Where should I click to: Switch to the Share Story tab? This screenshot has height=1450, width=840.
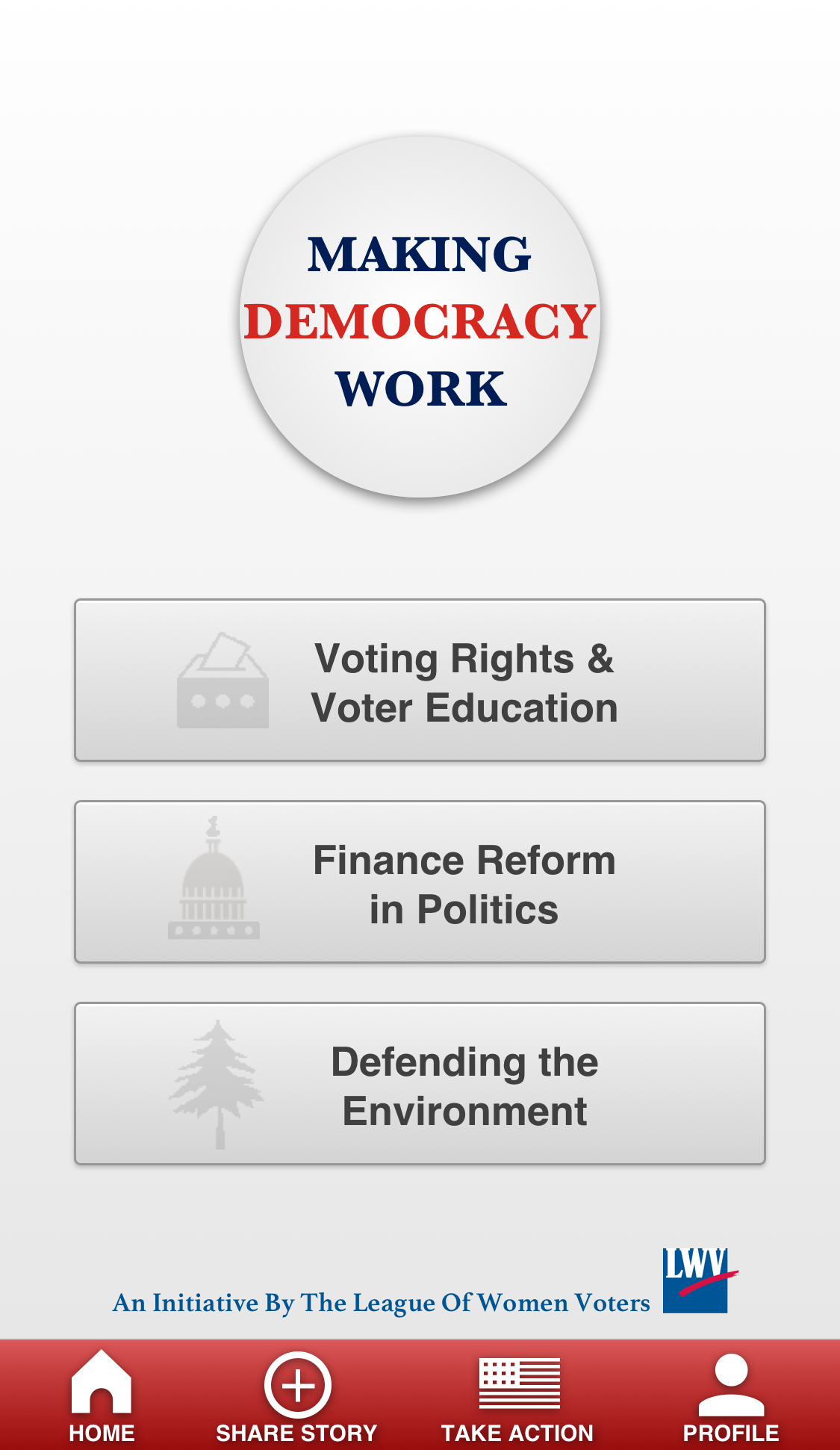point(296,1395)
